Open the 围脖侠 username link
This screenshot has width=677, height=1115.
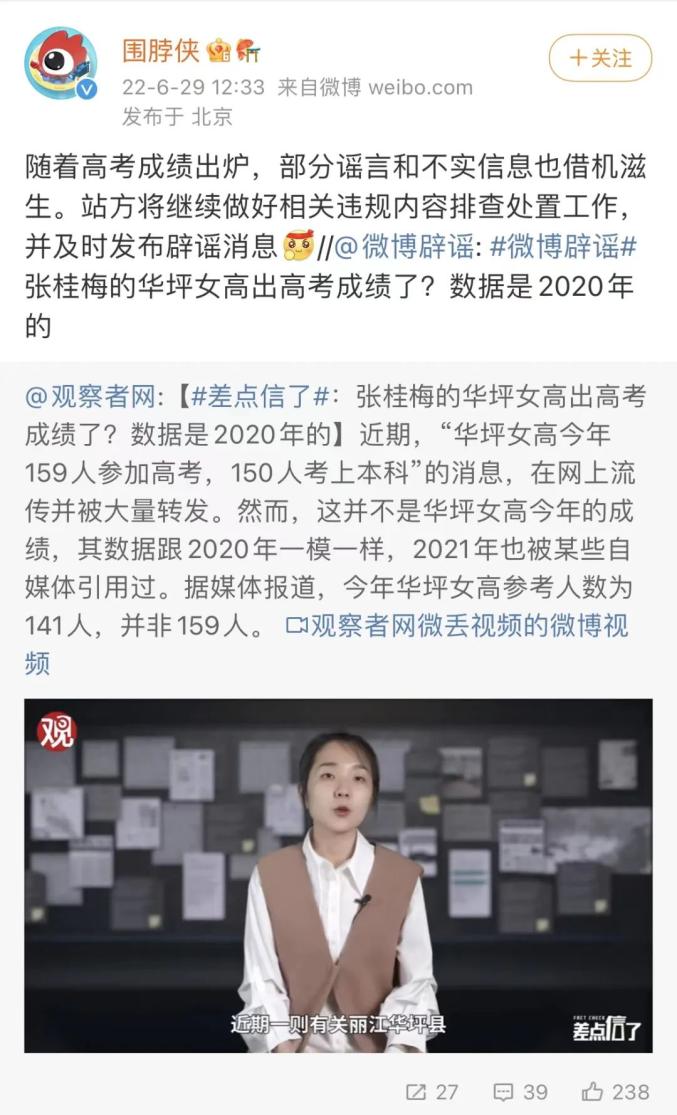click(x=161, y=50)
